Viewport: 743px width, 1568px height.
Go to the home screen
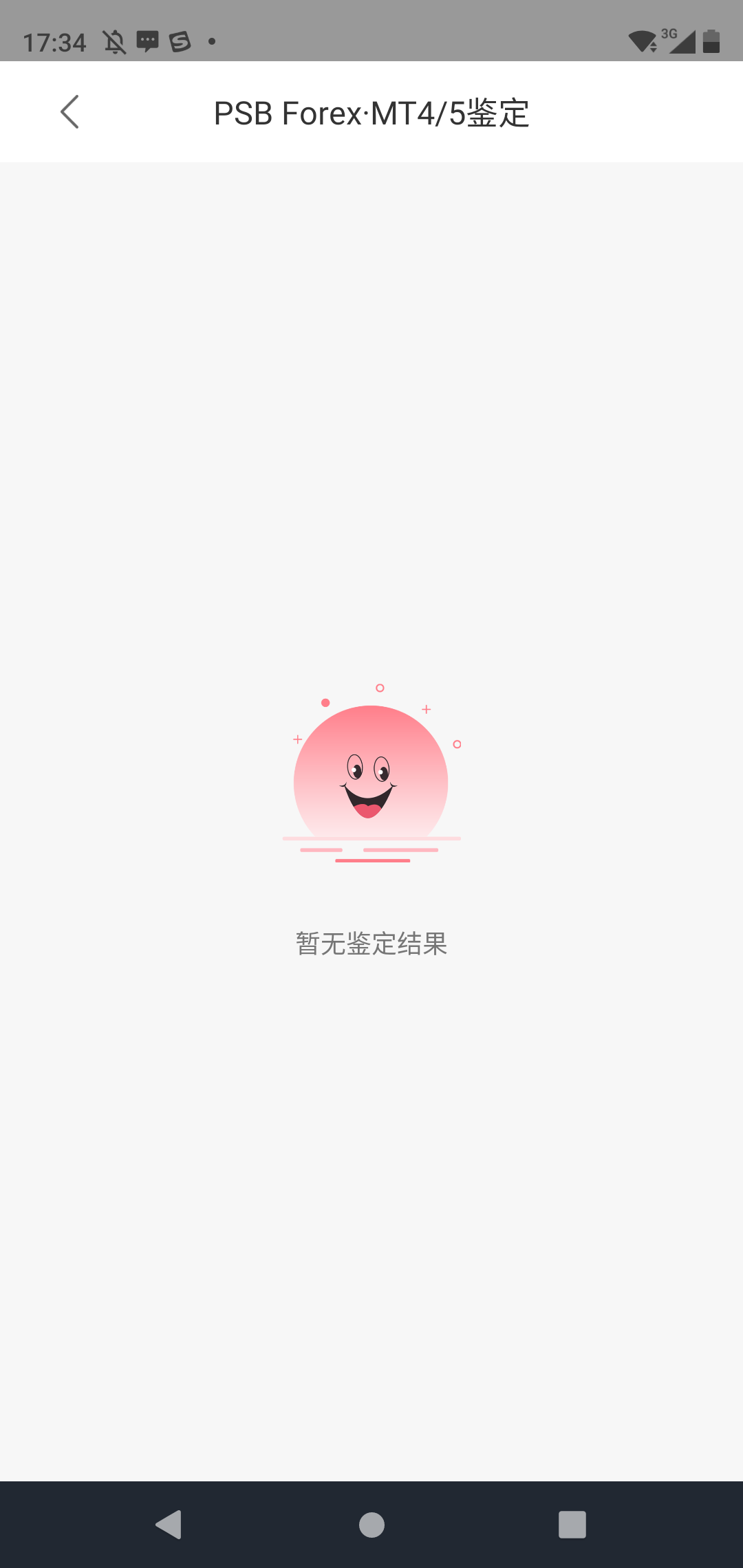click(x=371, y=1524)
